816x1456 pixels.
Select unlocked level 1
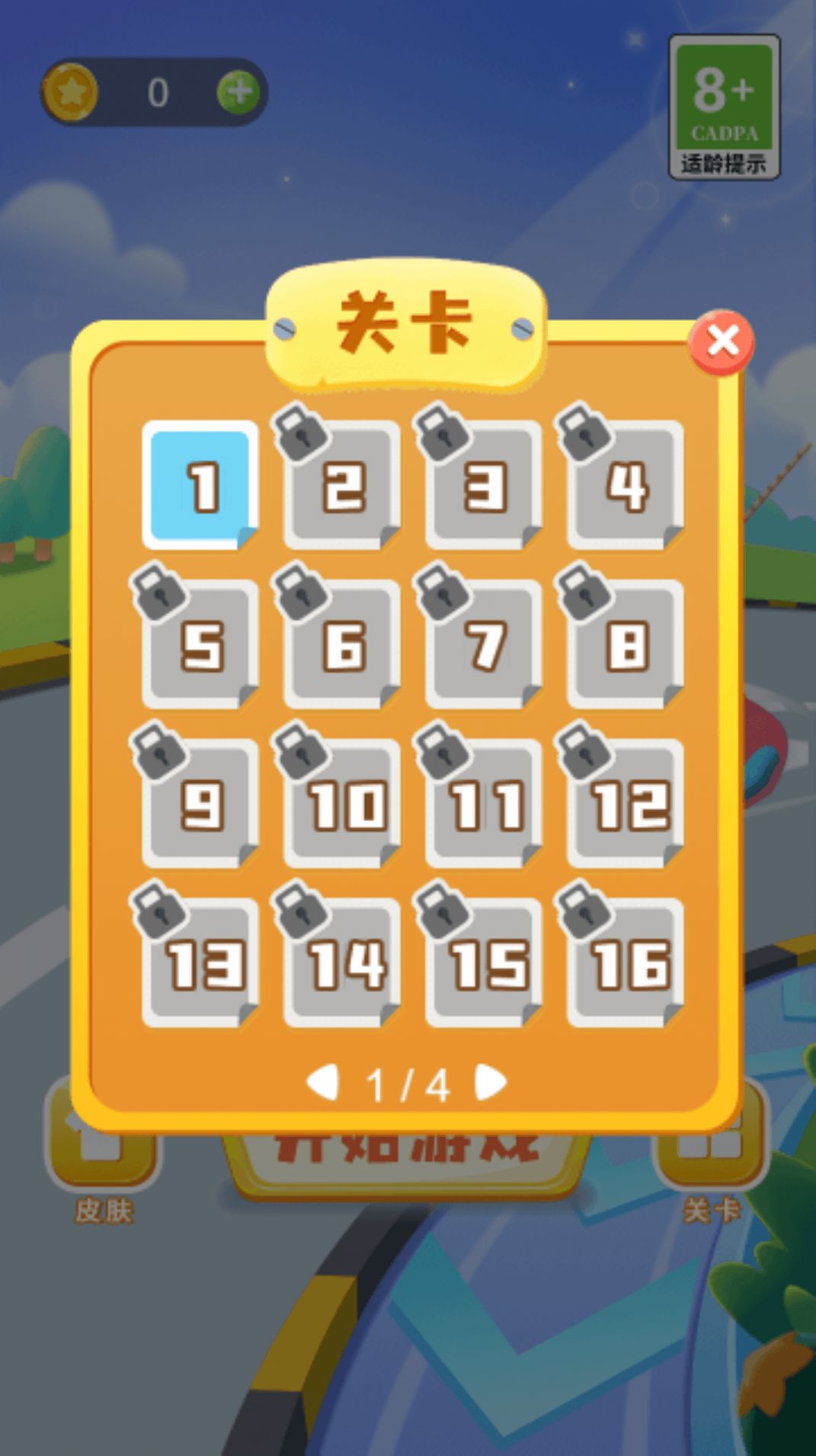click(200, 485)
